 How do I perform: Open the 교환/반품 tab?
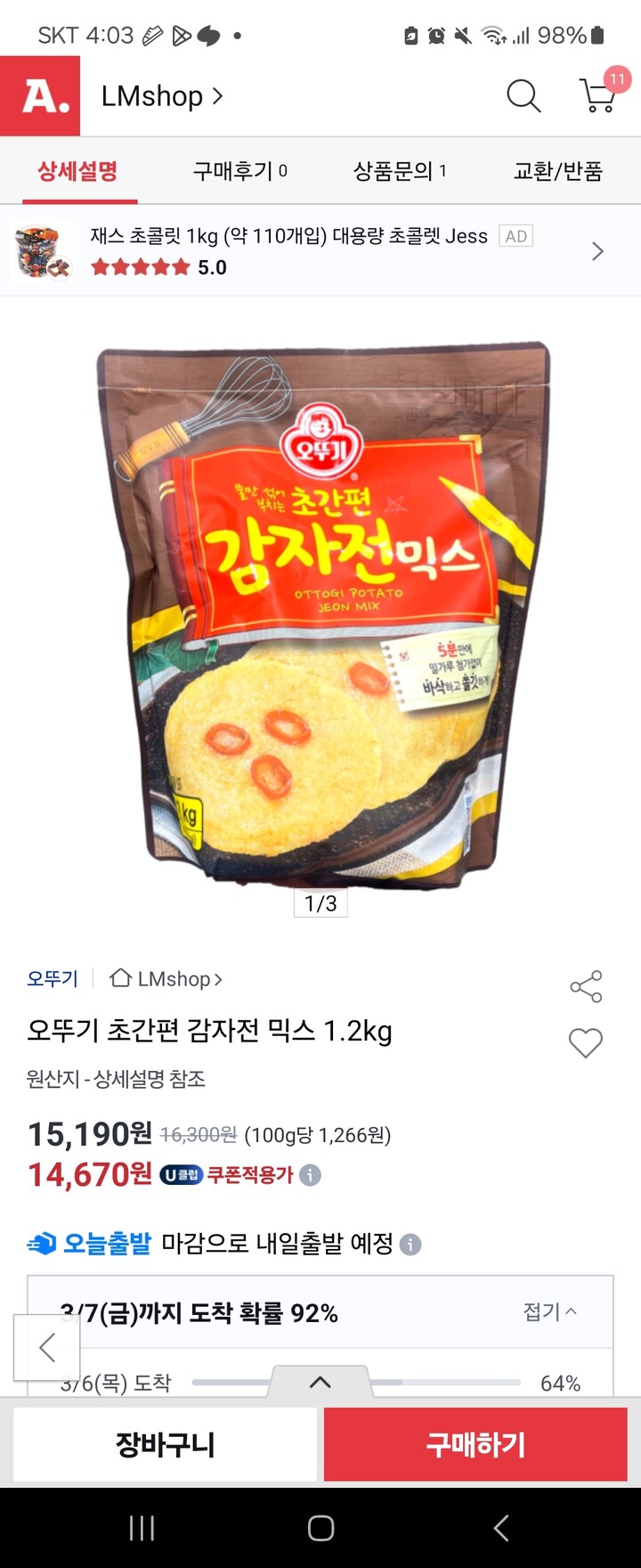coord(560,172)
